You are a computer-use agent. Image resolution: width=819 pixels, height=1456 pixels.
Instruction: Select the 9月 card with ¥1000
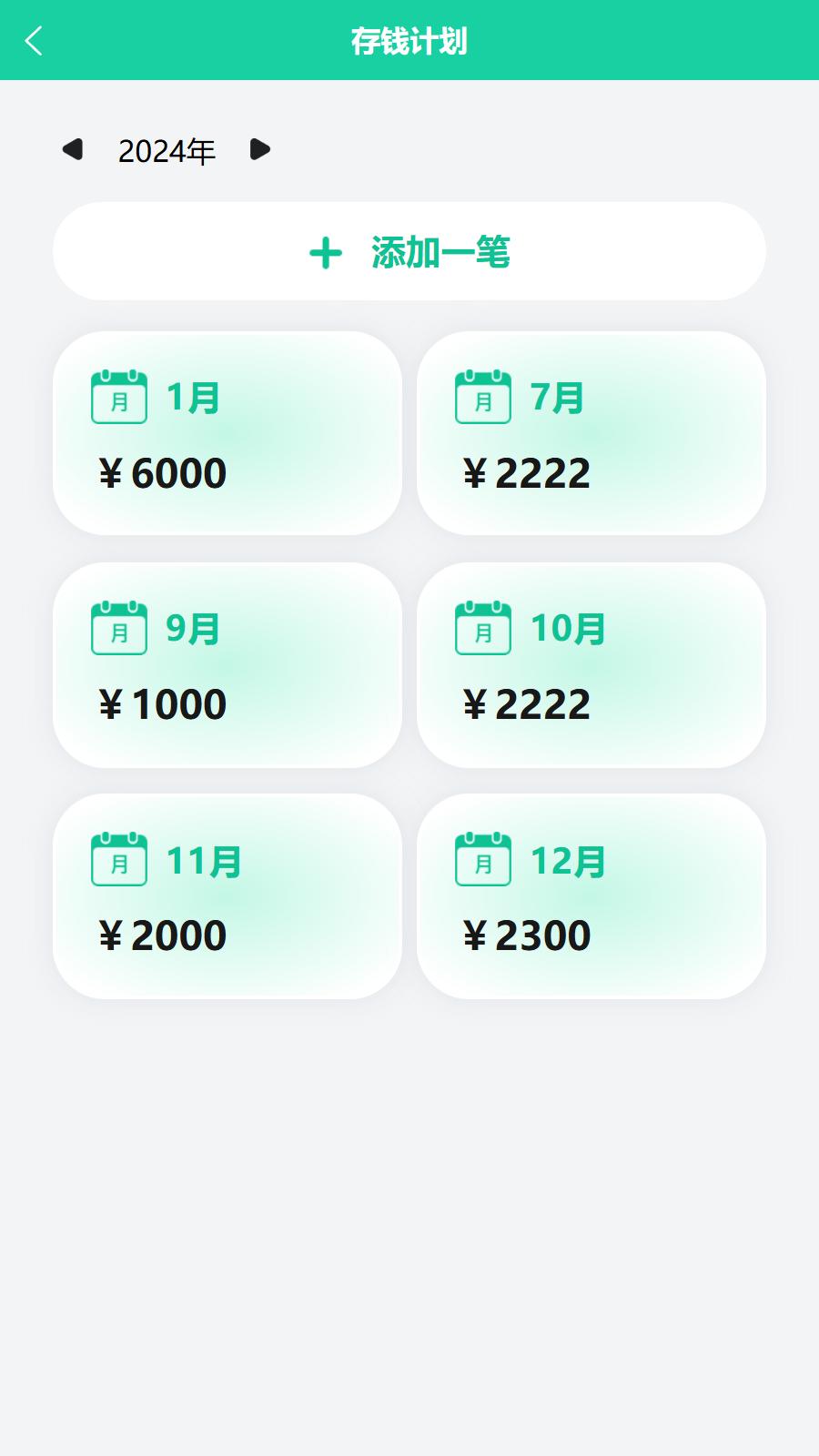227,665
